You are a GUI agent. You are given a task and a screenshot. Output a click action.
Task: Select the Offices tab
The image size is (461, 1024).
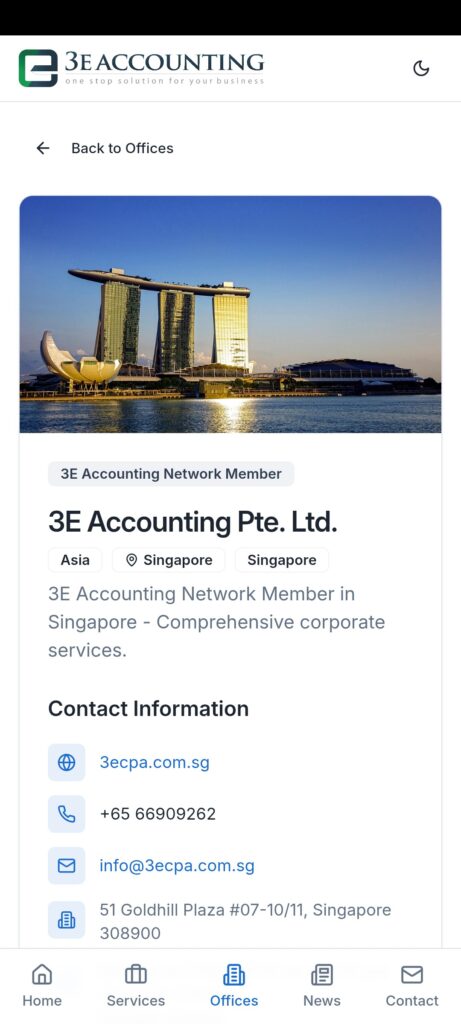point(234,985)
